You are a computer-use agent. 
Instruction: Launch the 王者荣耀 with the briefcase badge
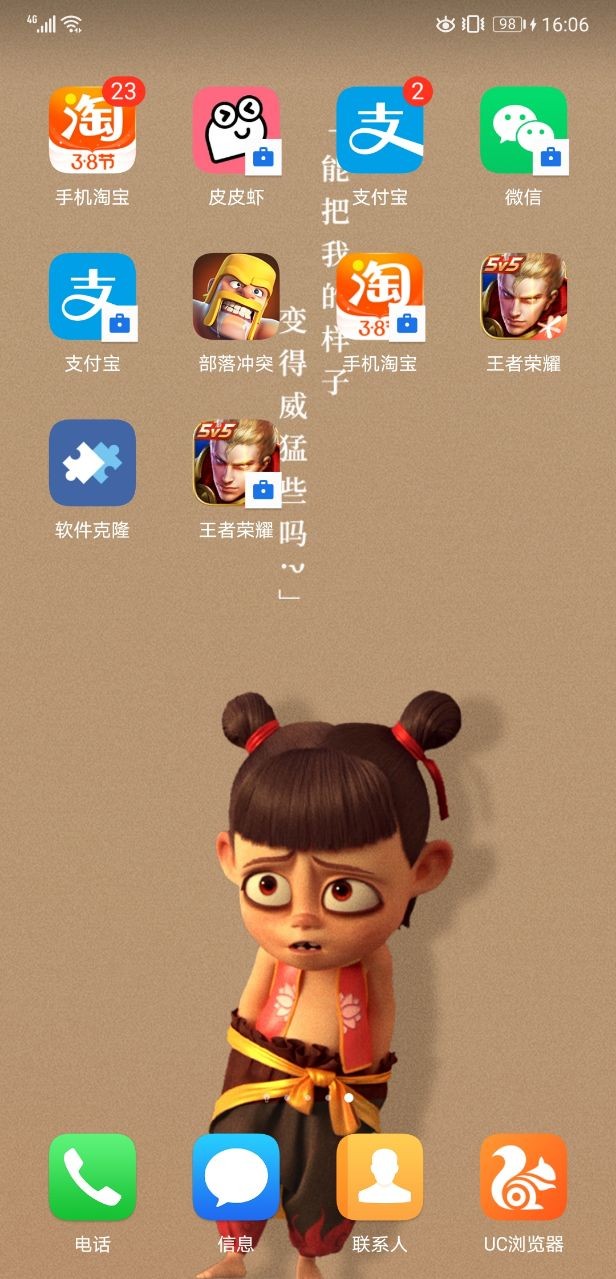coord(236,463)
